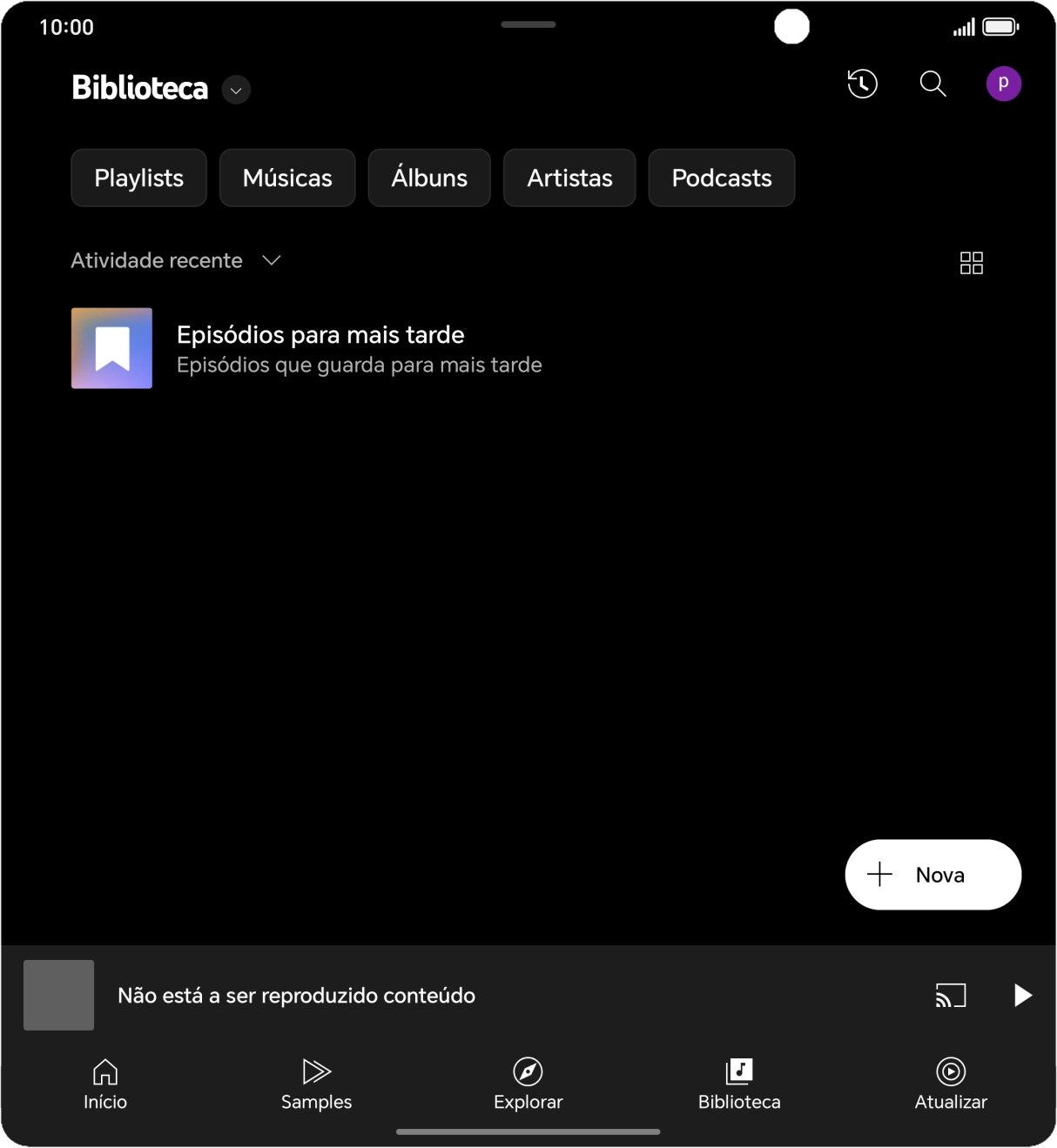Open the search icon

tap(932, 84)
